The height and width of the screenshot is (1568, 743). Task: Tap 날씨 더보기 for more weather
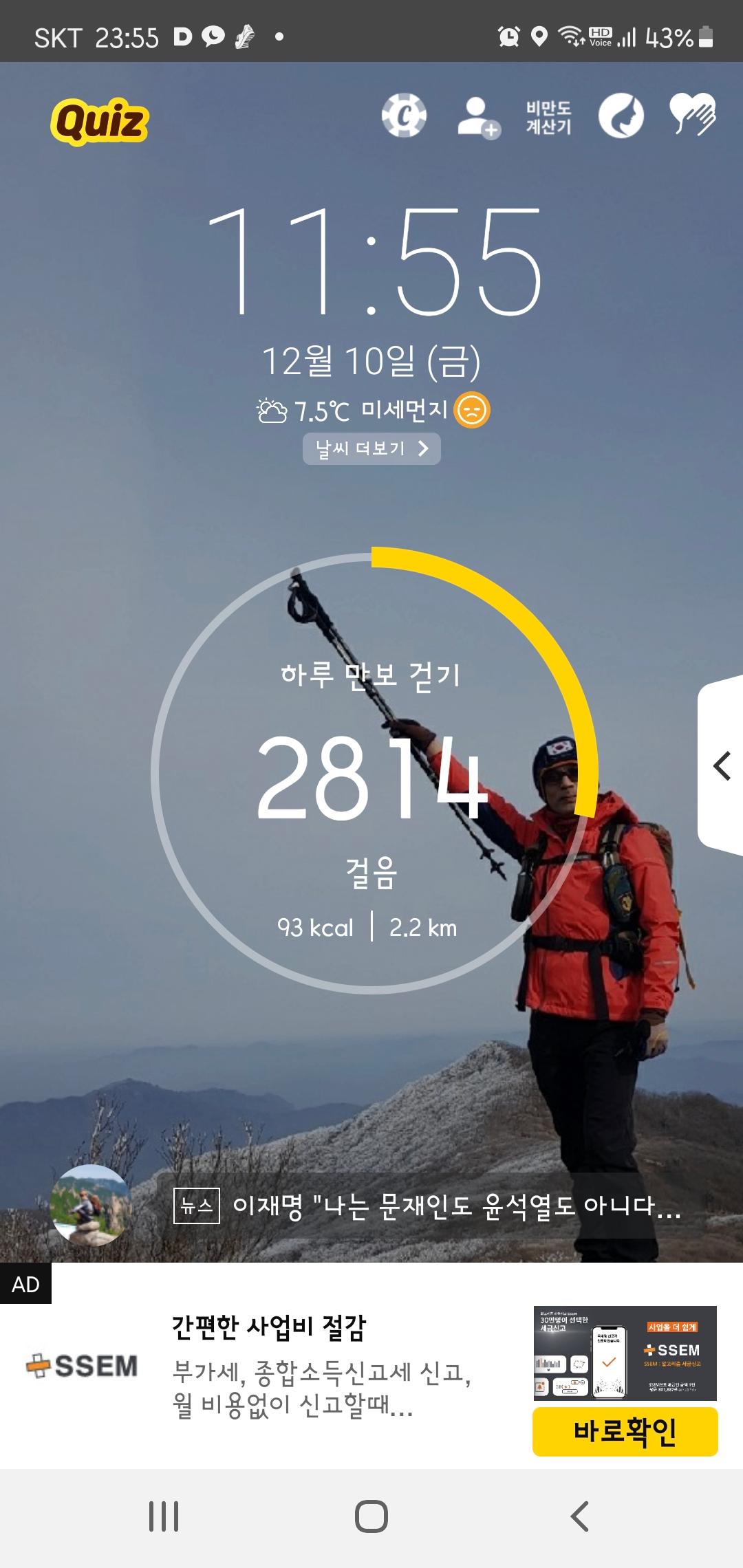(371, 448)
